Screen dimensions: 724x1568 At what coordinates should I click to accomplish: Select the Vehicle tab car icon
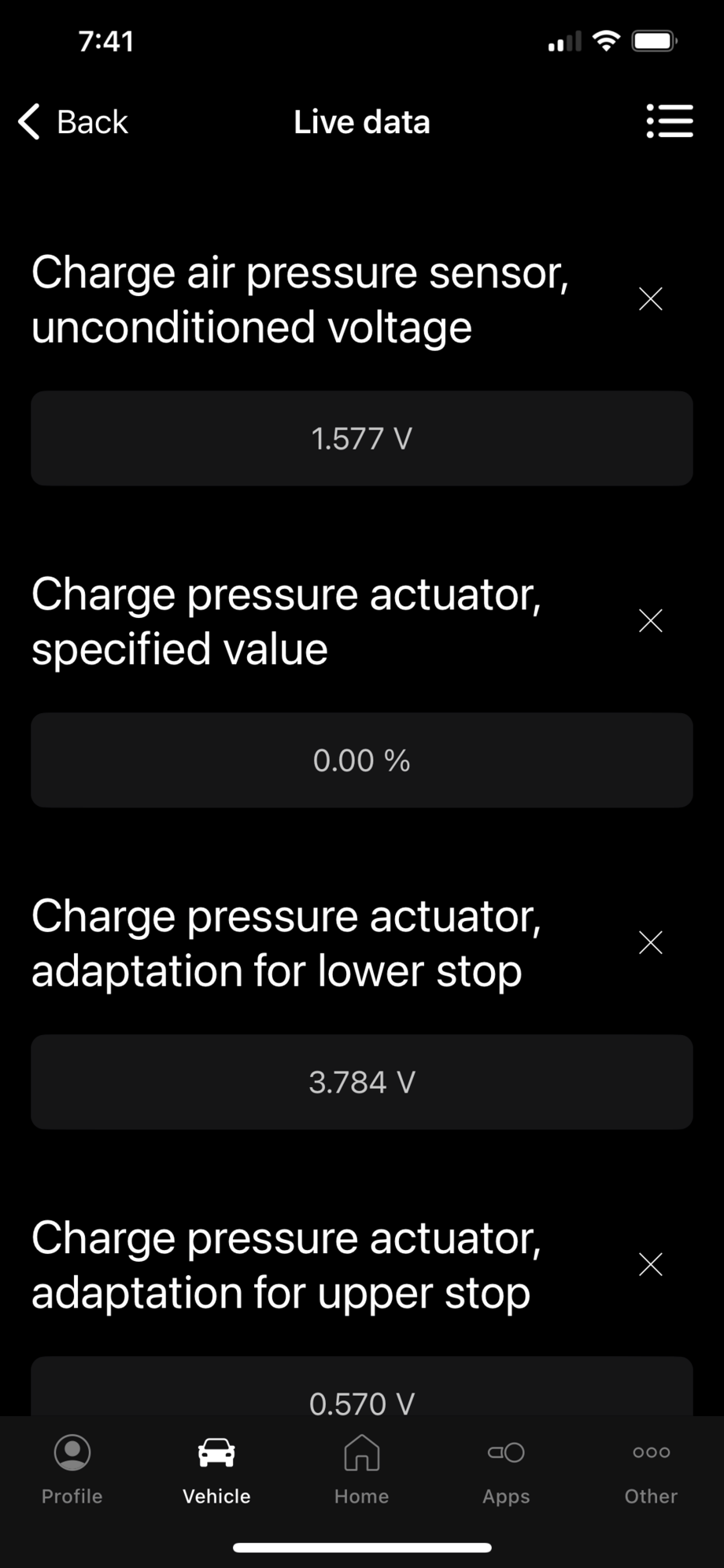tap(216, 1452)
